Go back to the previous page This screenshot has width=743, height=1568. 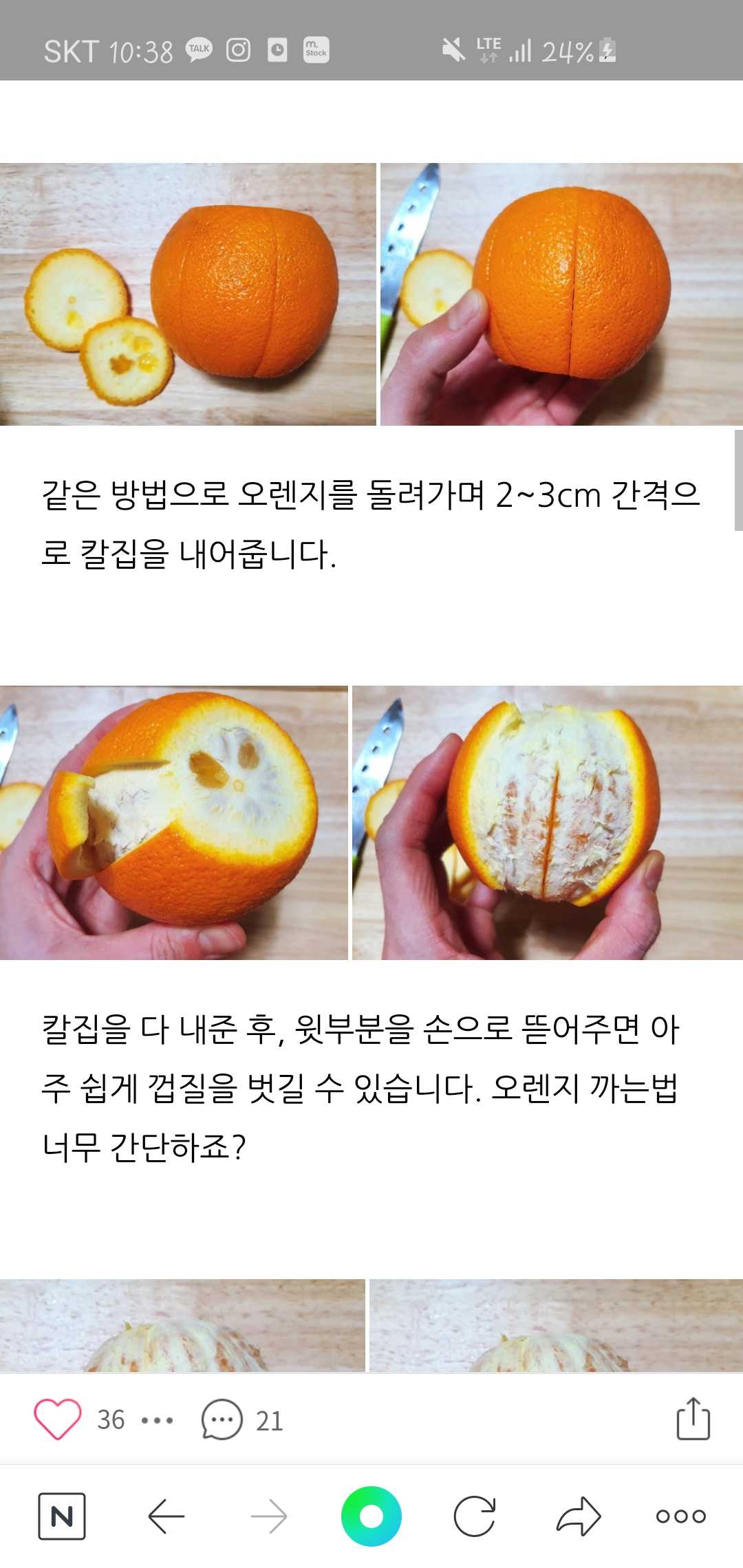(166, 1516)
